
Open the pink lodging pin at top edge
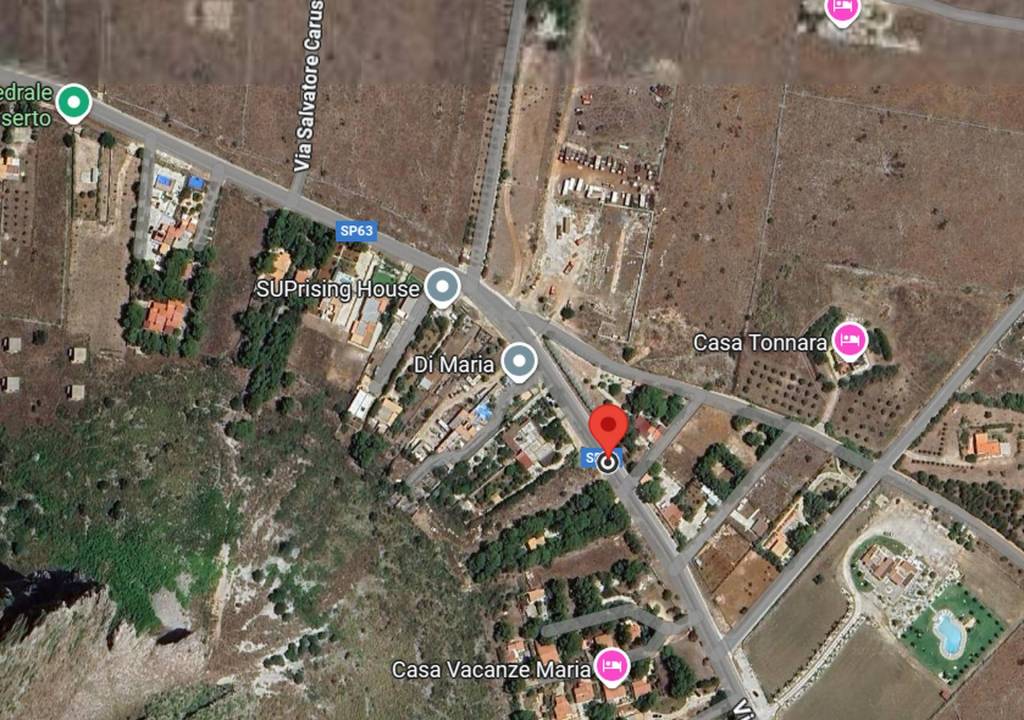[842, 10]
